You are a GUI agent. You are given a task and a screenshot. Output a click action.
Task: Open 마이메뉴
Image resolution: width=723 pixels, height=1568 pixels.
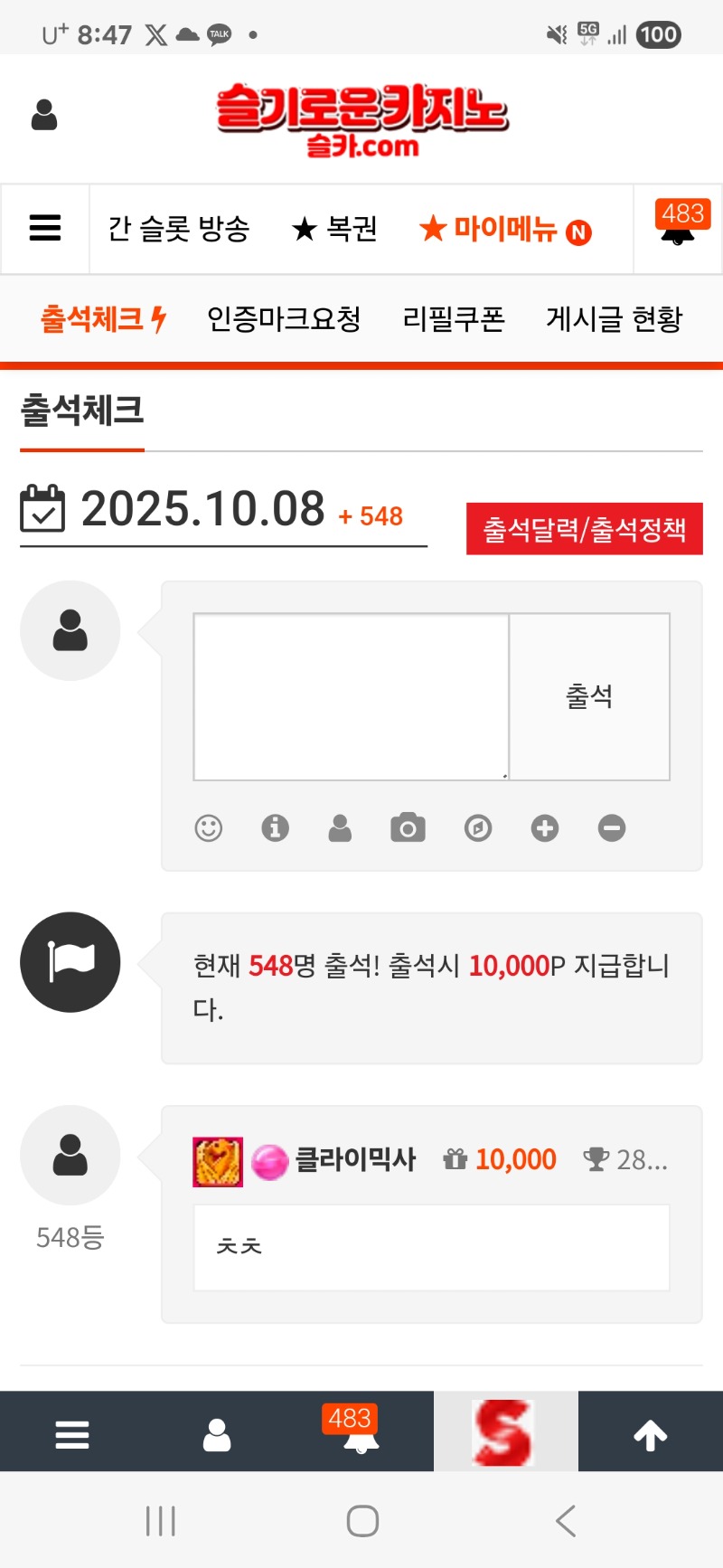tap(504, 230)
